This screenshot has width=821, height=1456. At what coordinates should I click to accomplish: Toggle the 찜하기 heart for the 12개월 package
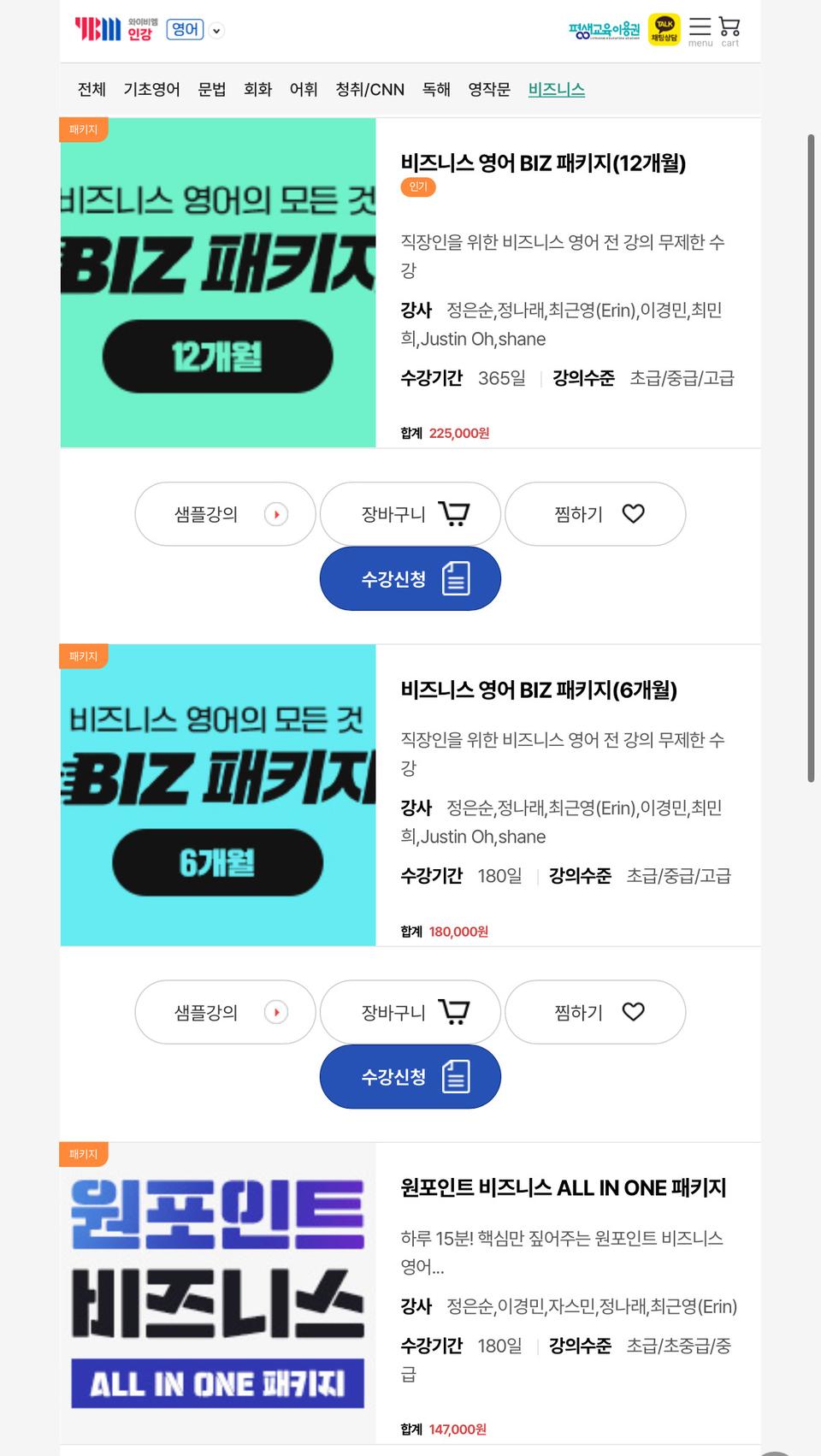coord(633,513)
